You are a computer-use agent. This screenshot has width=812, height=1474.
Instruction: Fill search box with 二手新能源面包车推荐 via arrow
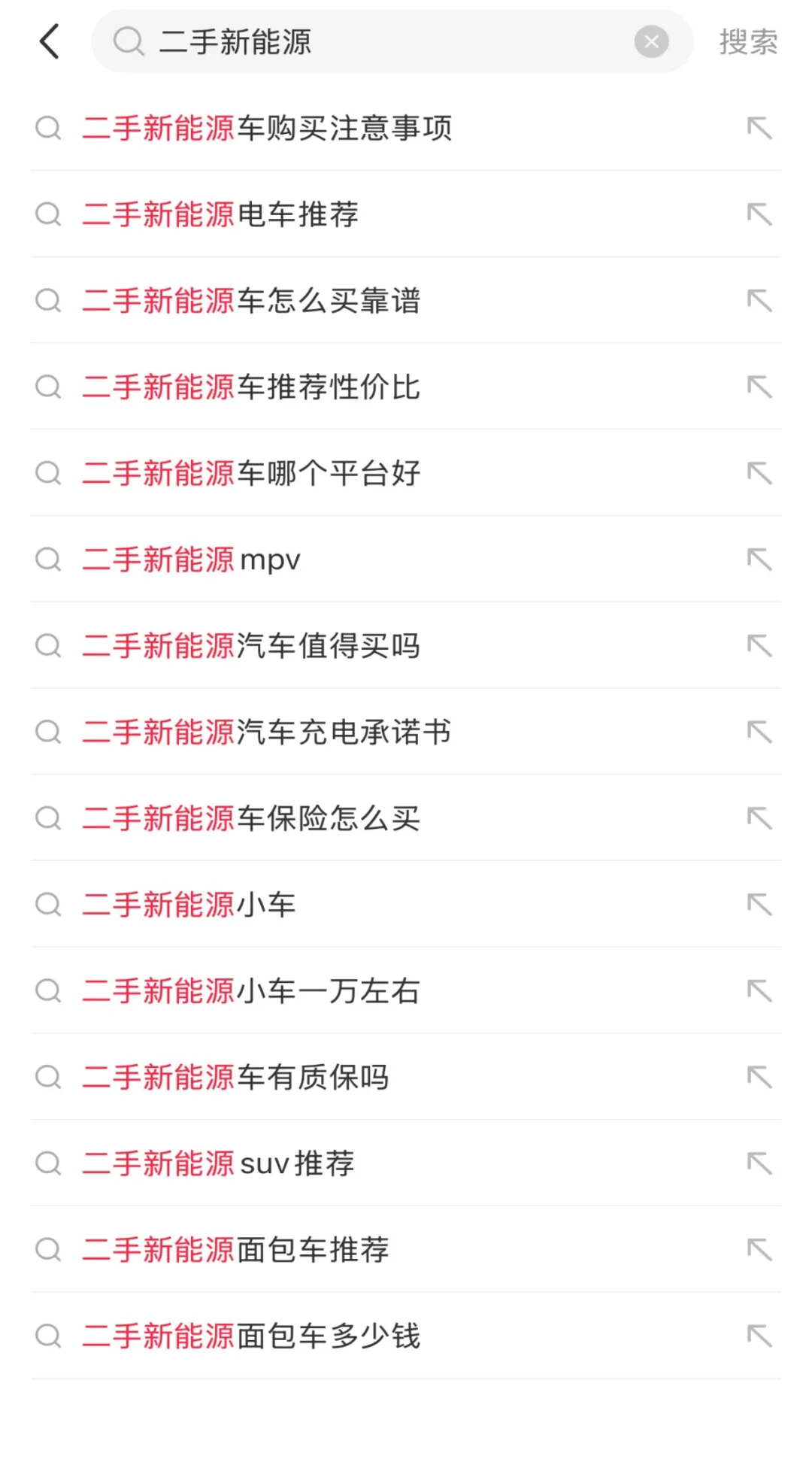pos(759,1250)
